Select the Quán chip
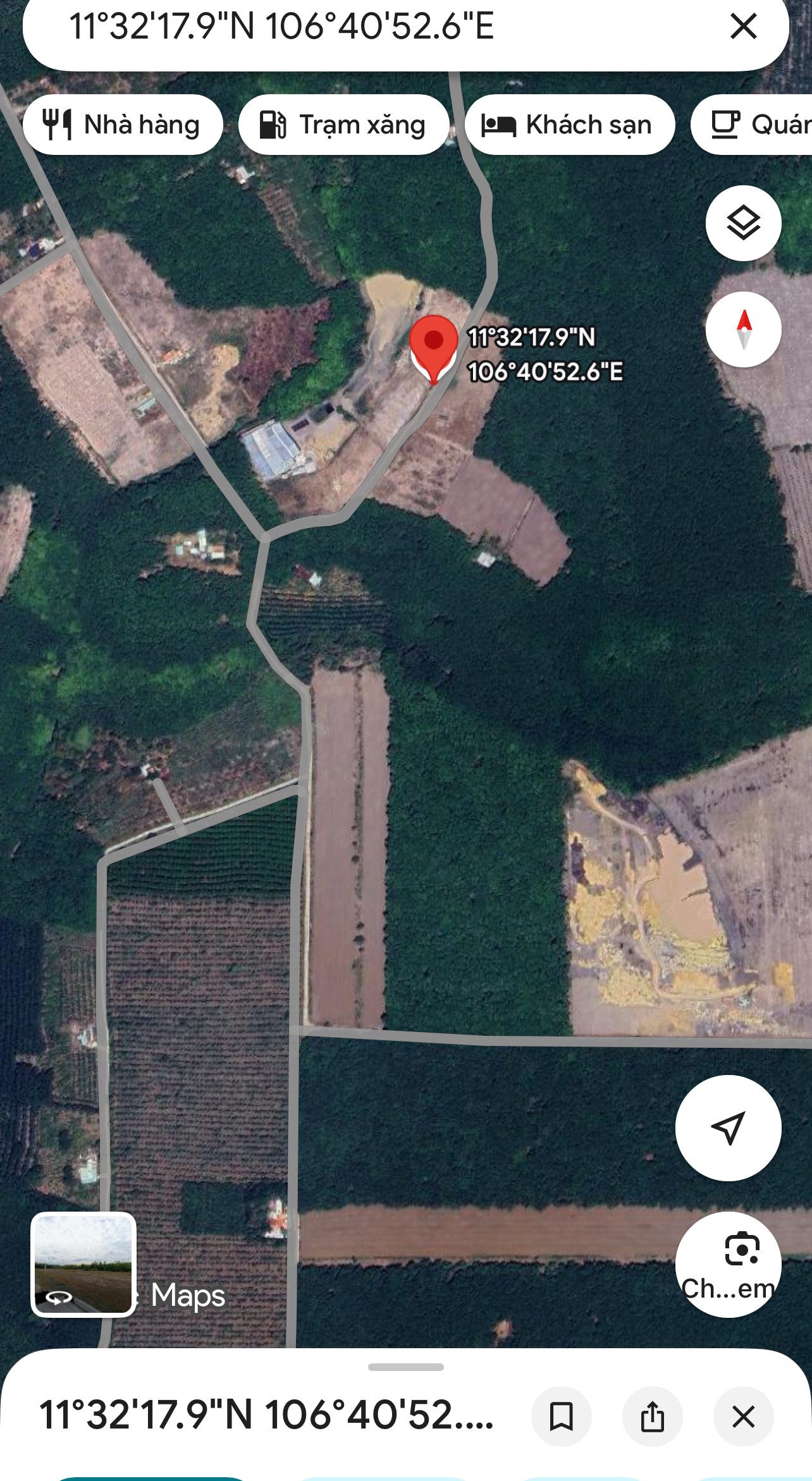 point(752,125)
